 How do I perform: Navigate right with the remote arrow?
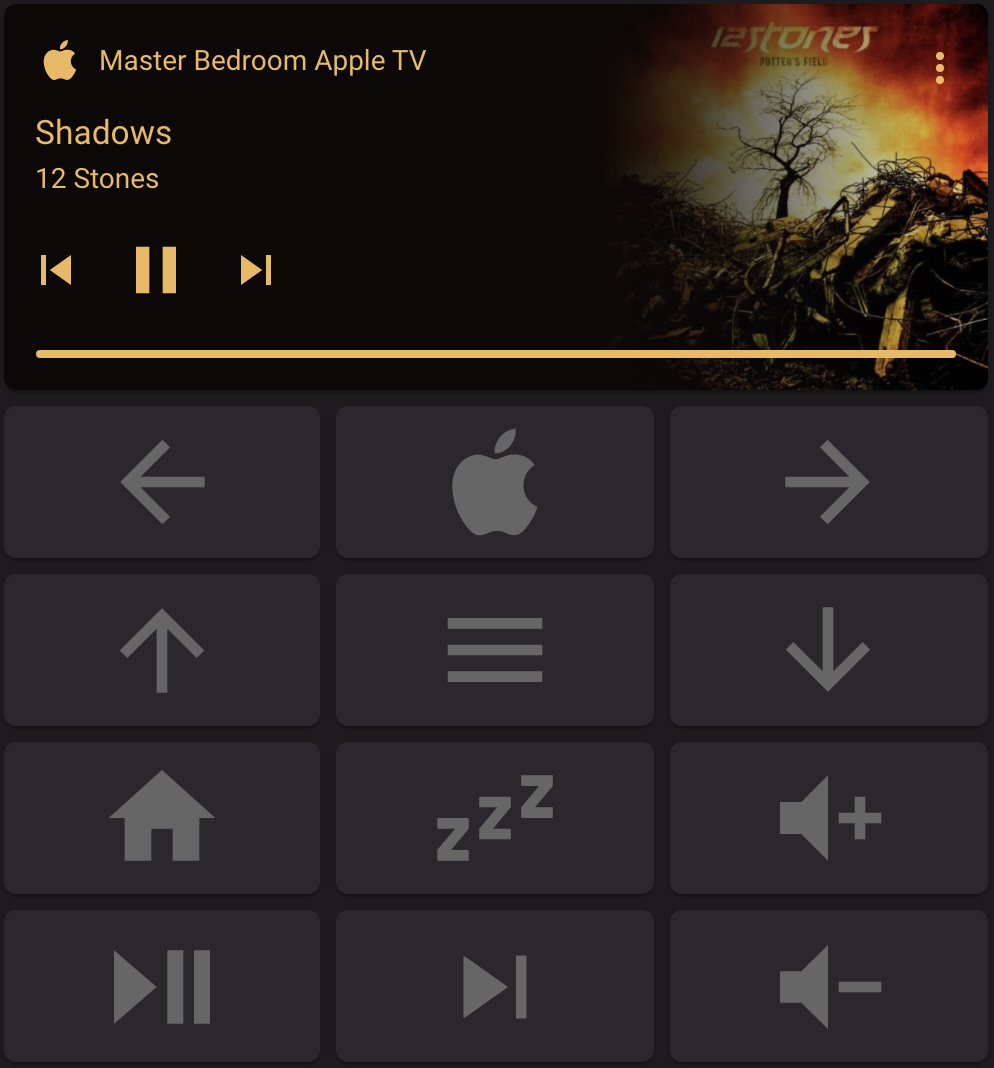(828, 482)
